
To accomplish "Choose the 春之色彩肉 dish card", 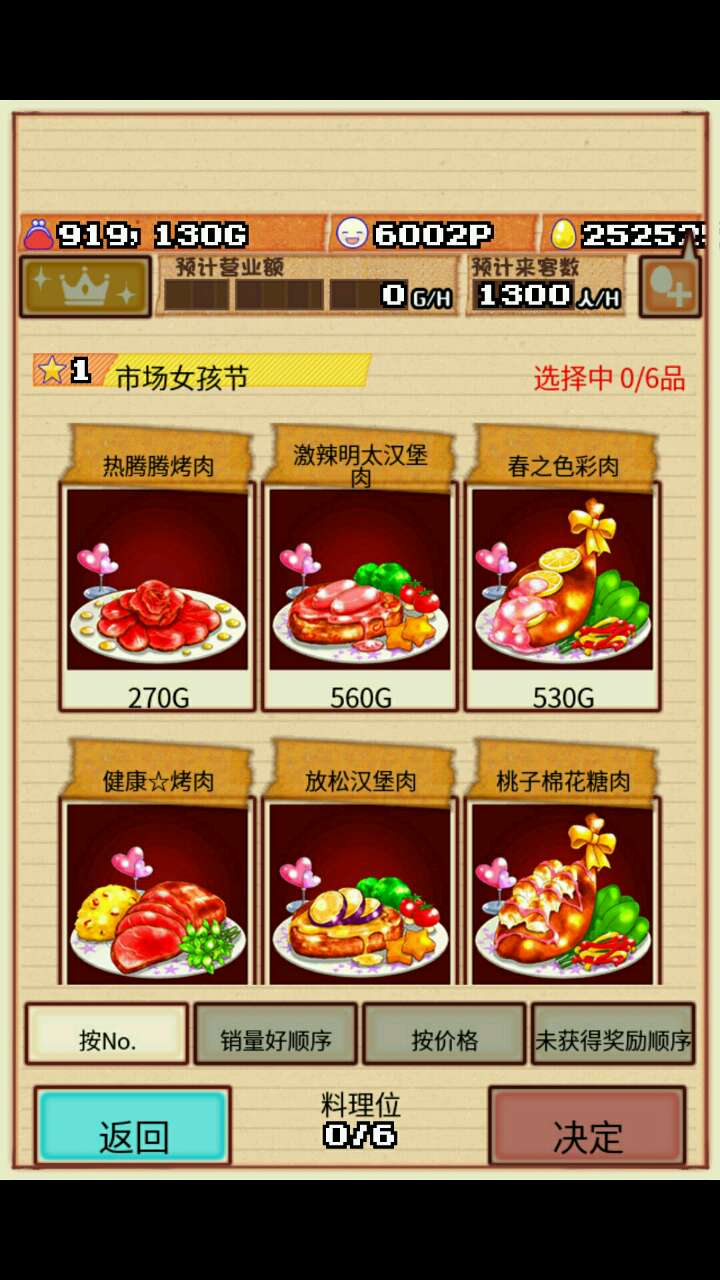I will tap(562, 580).
